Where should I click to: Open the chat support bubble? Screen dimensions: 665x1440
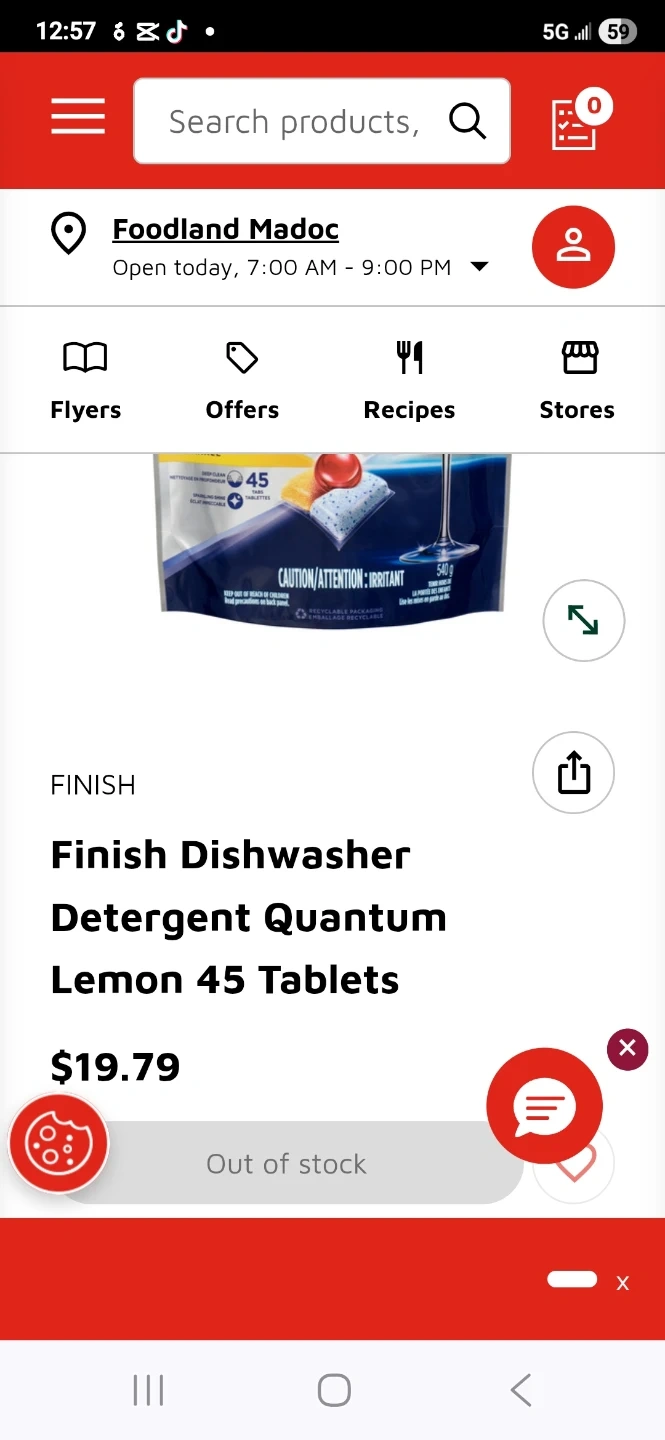click(x=544, y=1106)
